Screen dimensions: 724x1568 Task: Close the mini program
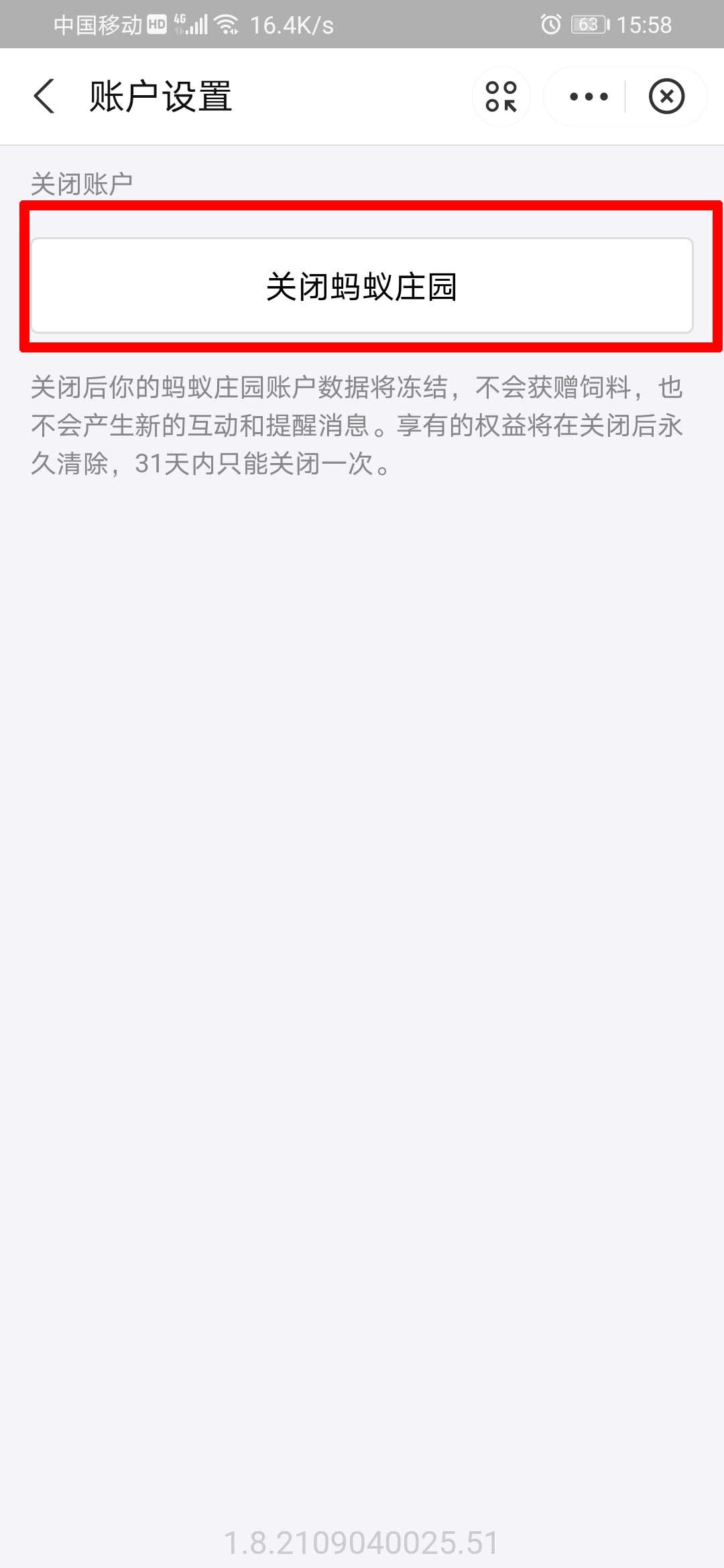666,96
